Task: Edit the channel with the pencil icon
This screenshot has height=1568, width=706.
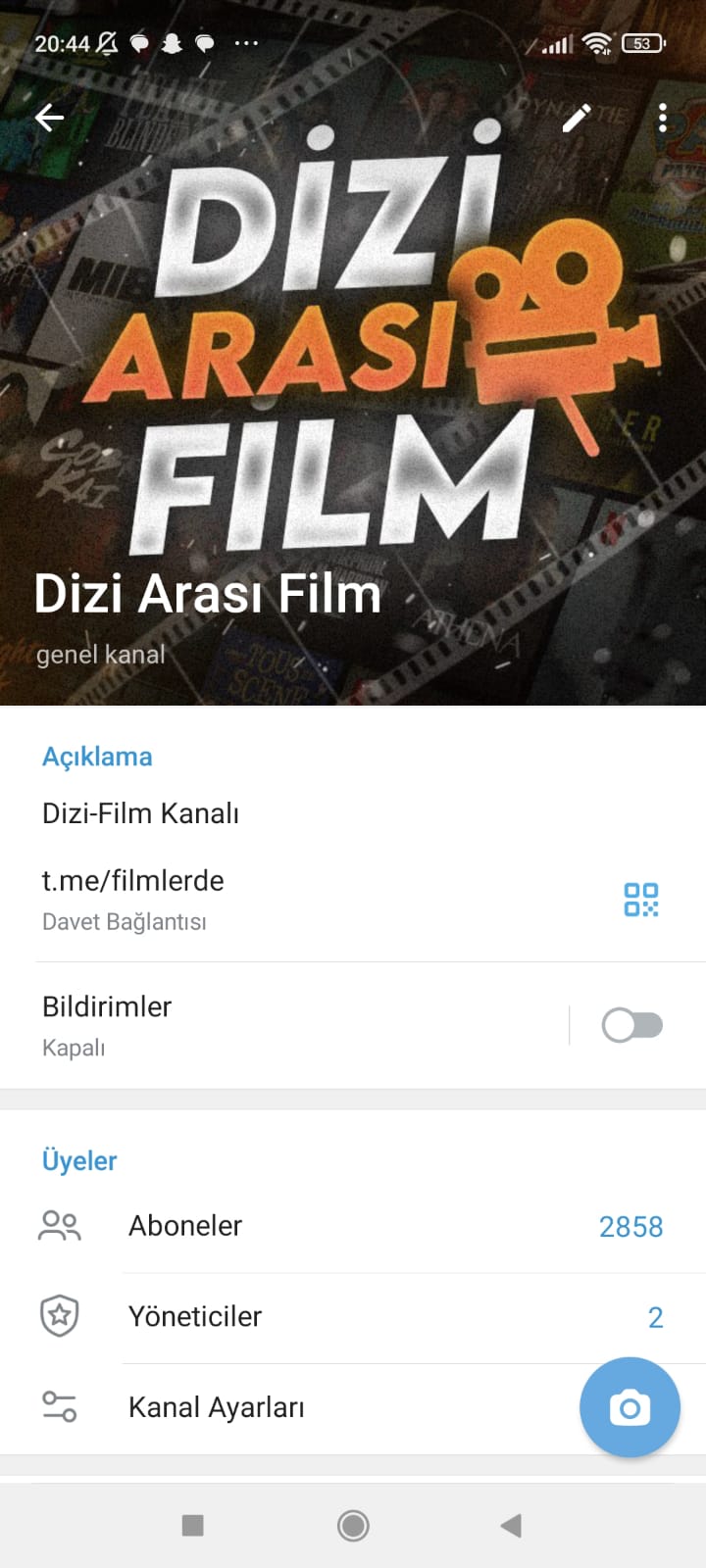Action: point(577,118)
